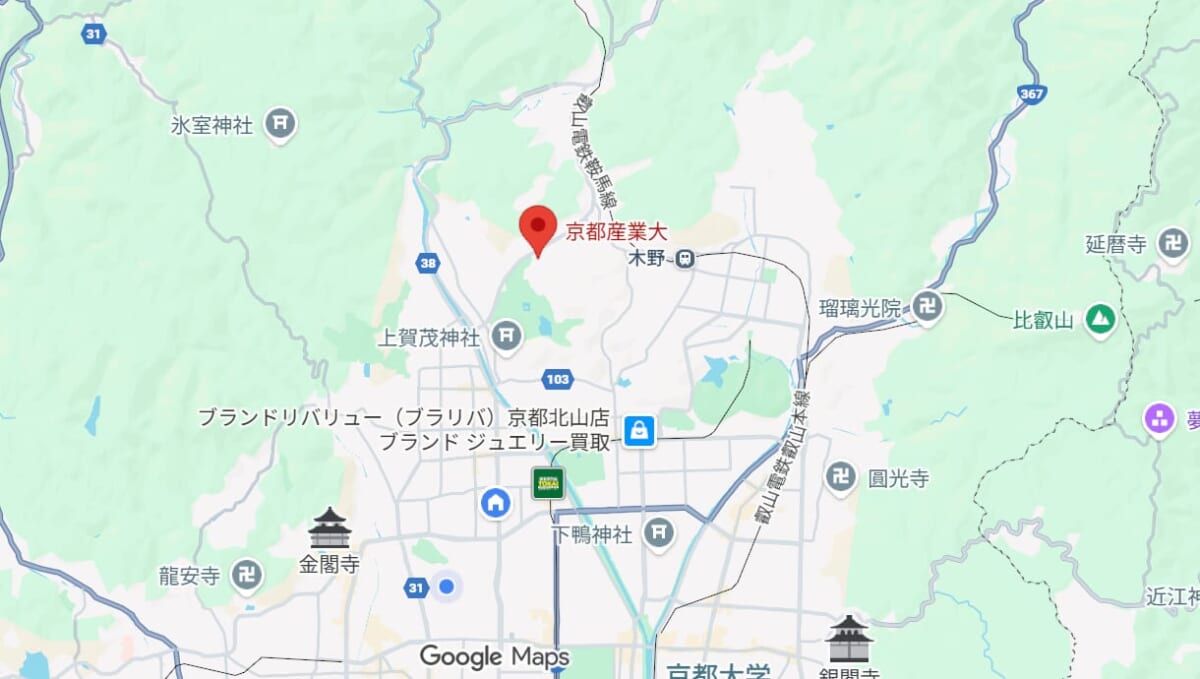The image size is (1200, 679).
Task: Open the 延暦寺 temple pin
Action: (x=1173, y=243)
